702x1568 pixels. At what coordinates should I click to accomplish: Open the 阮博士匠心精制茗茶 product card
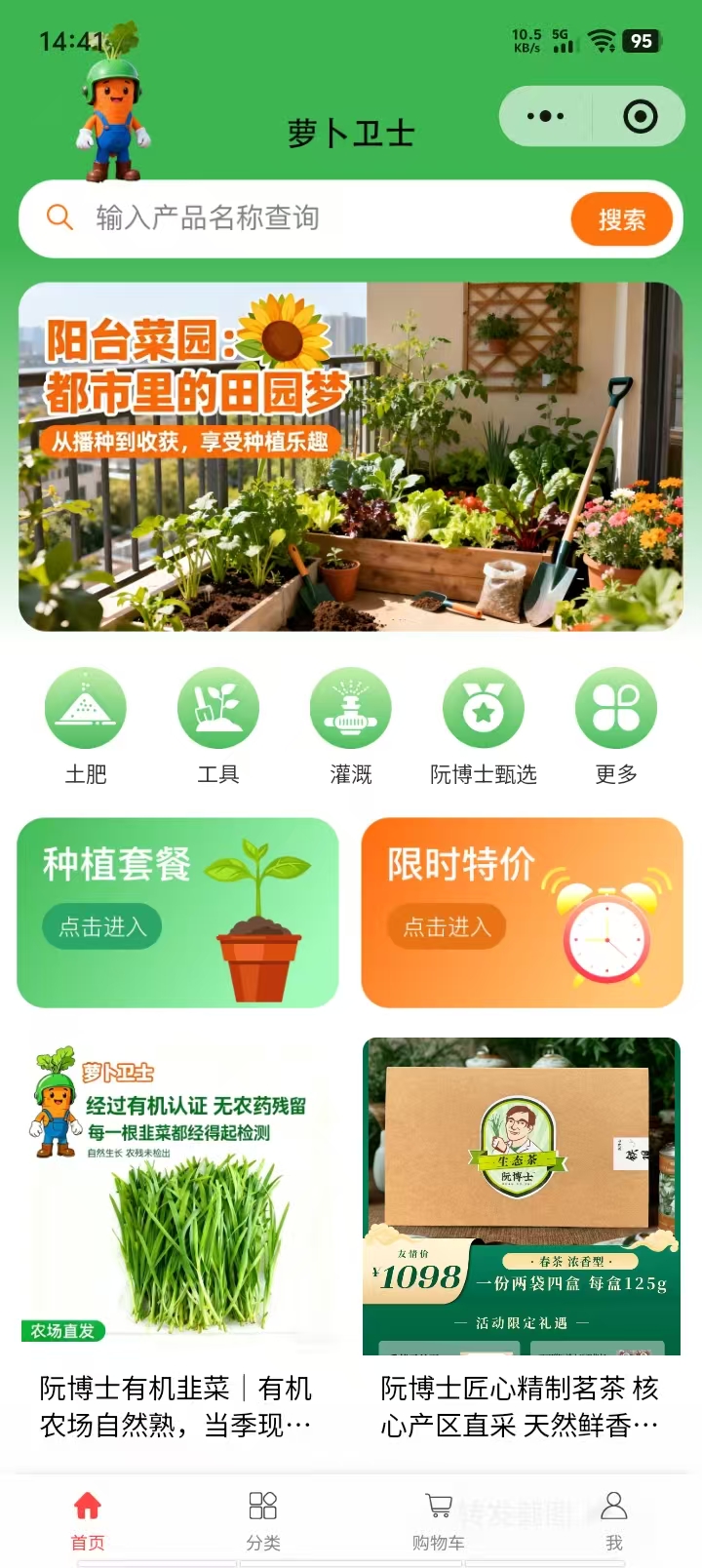[522, 1238]
